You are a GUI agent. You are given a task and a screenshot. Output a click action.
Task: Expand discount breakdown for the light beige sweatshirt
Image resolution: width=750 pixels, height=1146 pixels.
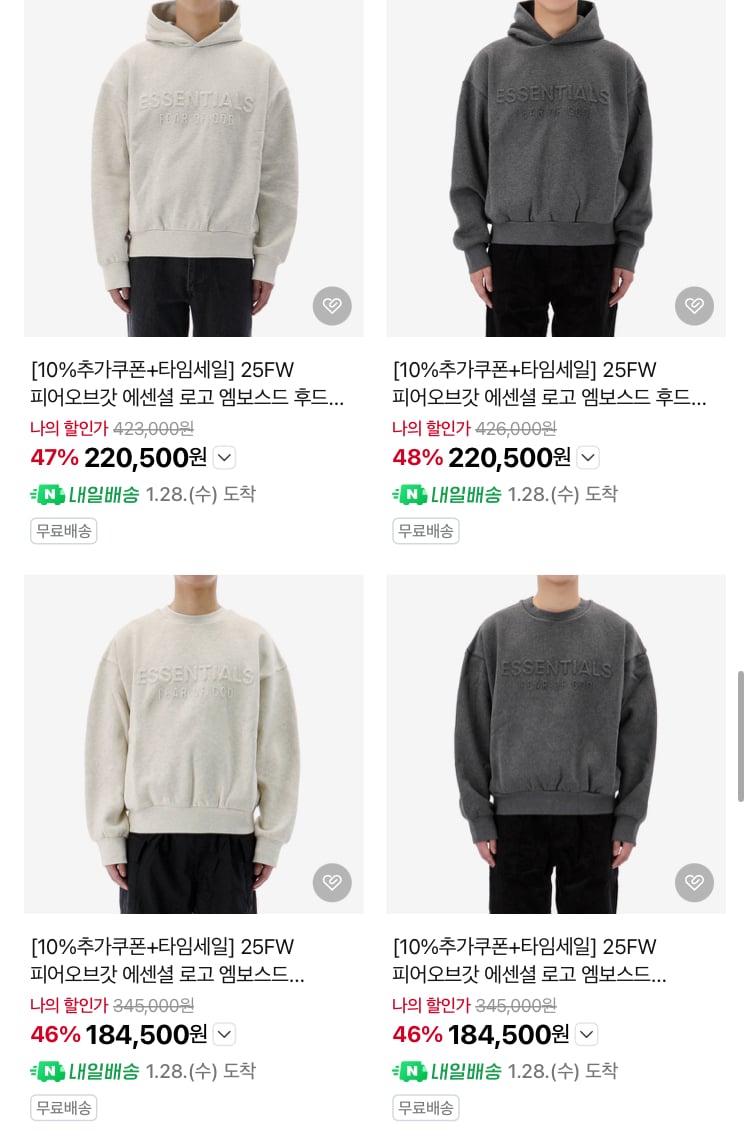point(224,1035)
